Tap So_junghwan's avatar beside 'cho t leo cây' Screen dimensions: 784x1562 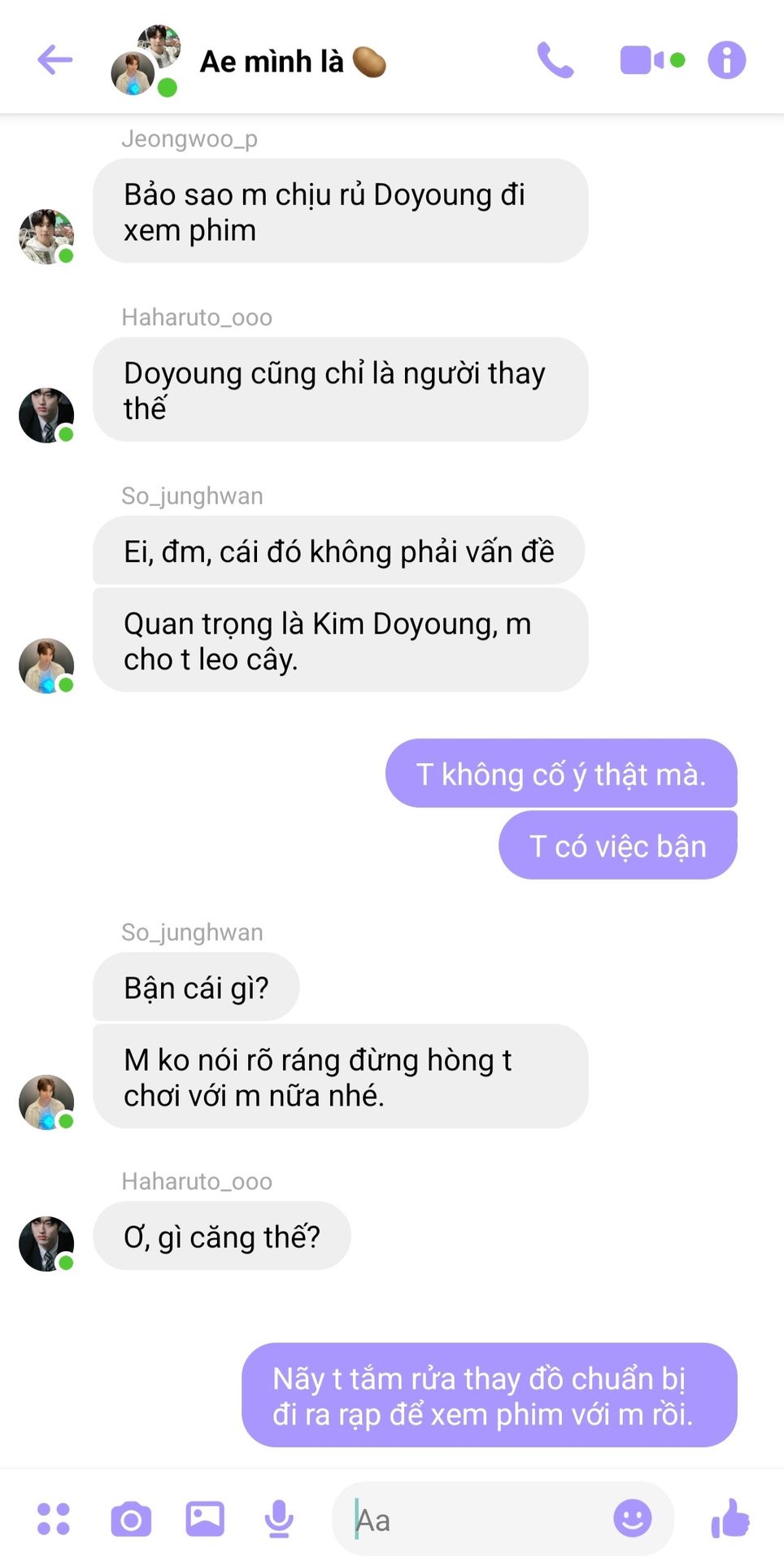pos(46,665)
